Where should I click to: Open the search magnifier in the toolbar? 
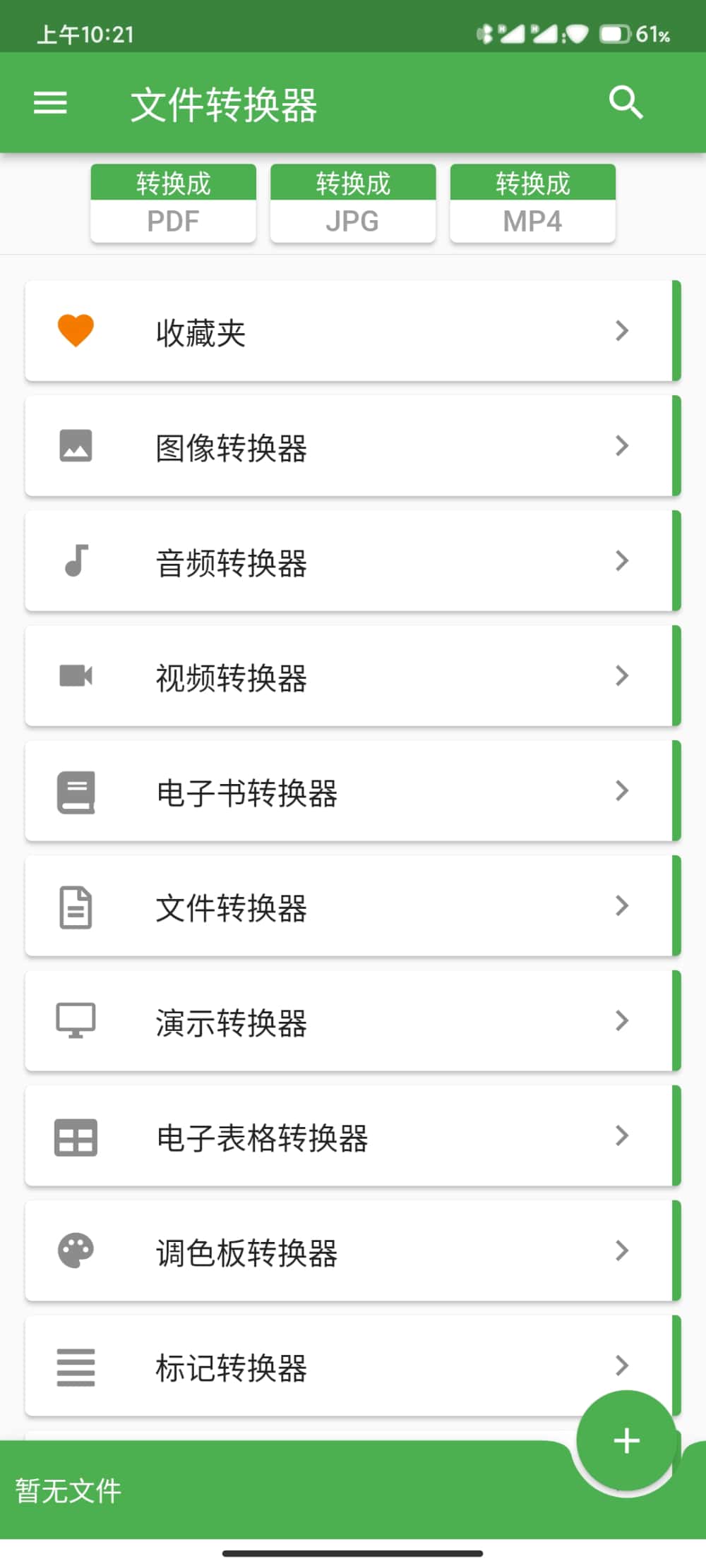(x=626, y=103)
